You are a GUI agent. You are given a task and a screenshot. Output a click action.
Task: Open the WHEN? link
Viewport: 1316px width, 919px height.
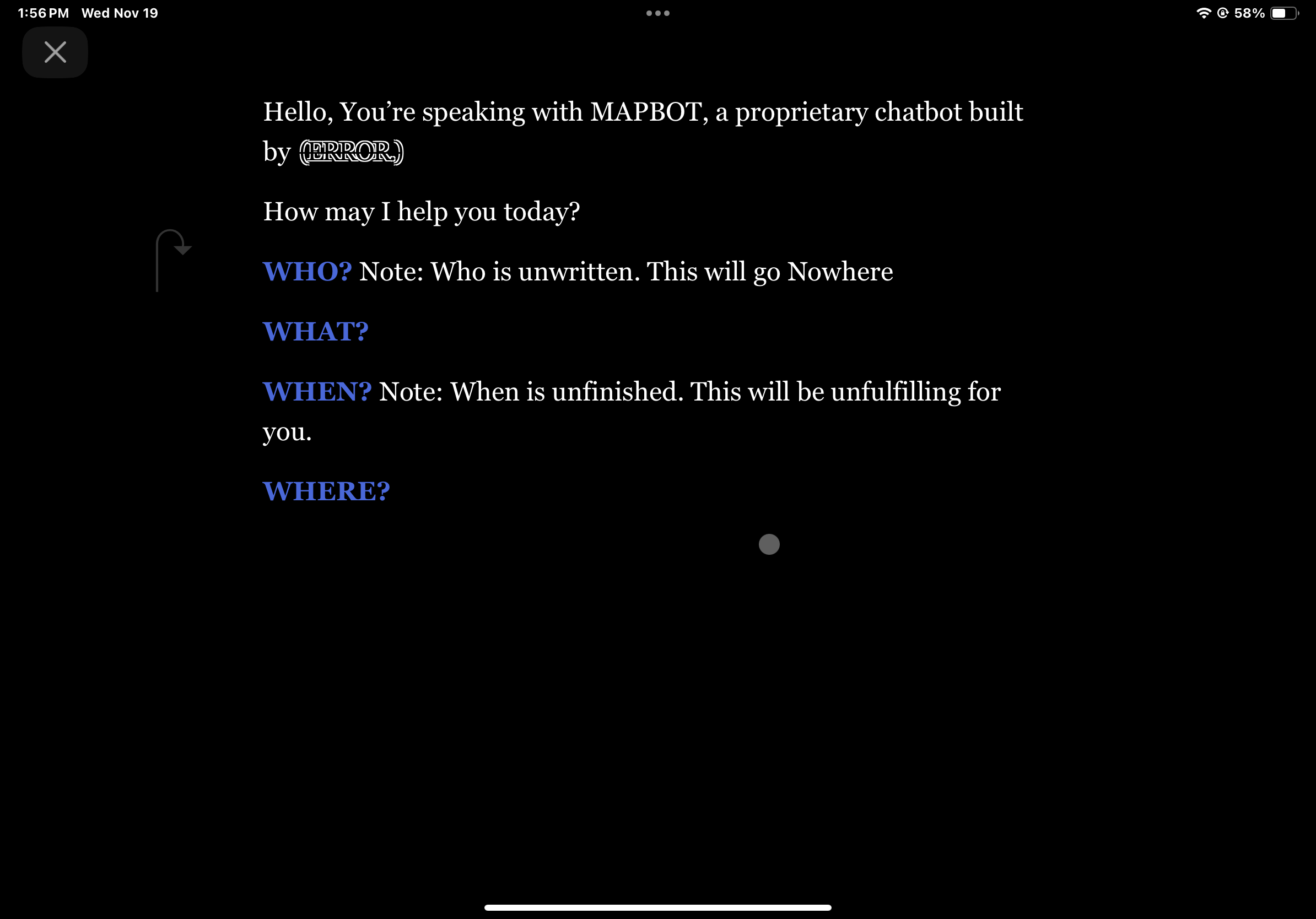coord(317,392)
